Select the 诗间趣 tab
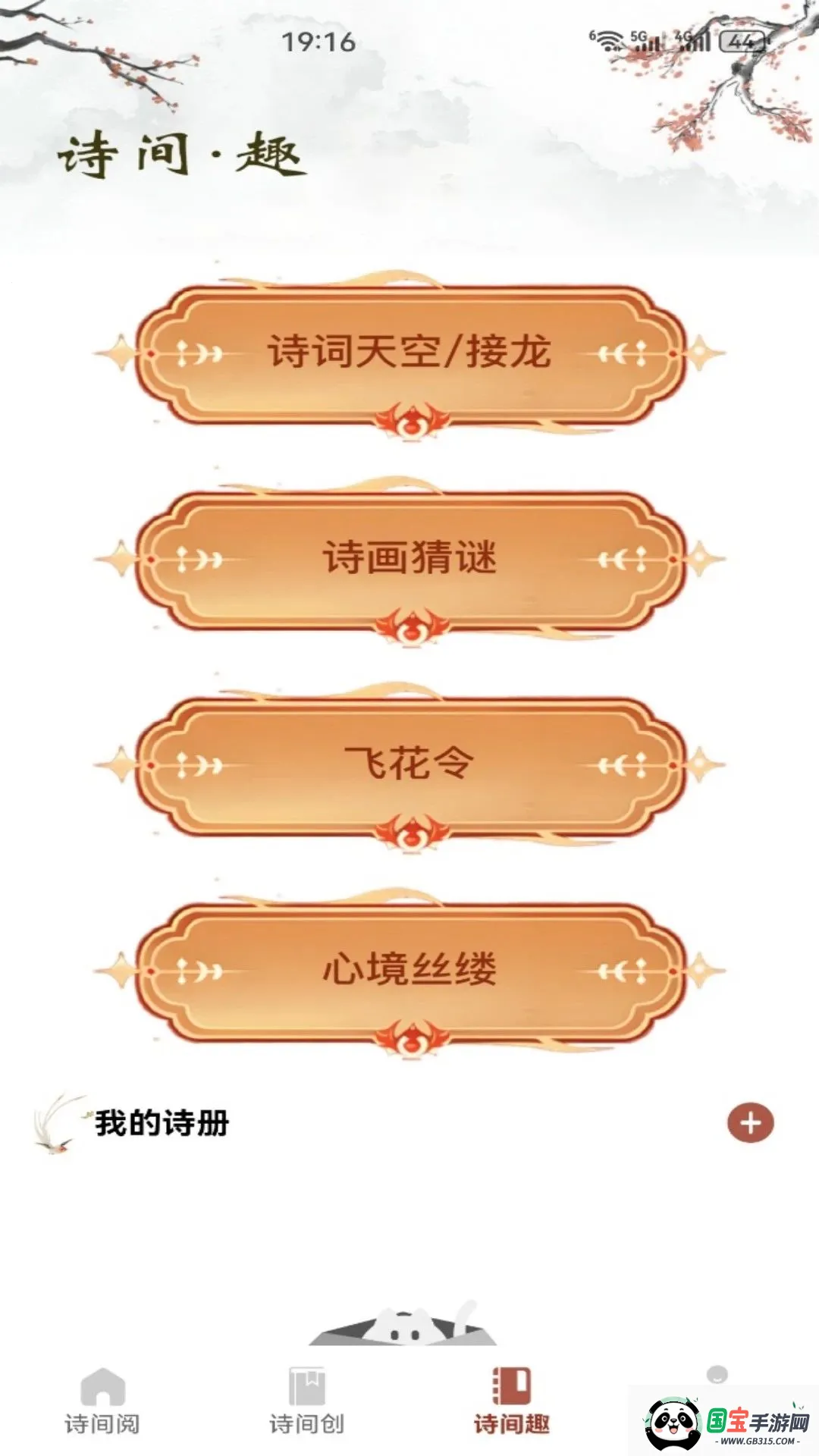819x1456 pixels. (512, 1401)
